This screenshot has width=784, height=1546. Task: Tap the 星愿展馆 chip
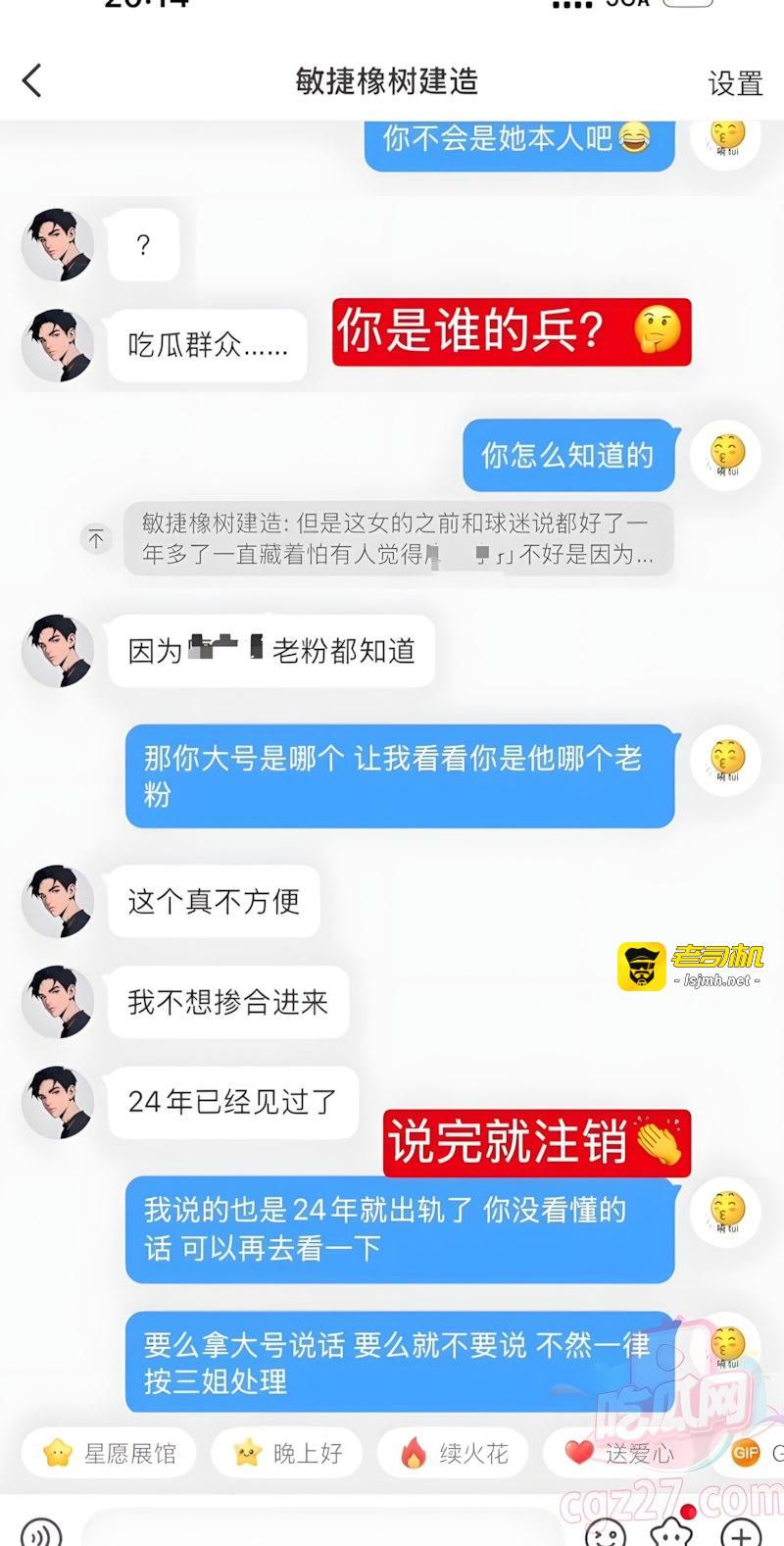click(109, 1453)
